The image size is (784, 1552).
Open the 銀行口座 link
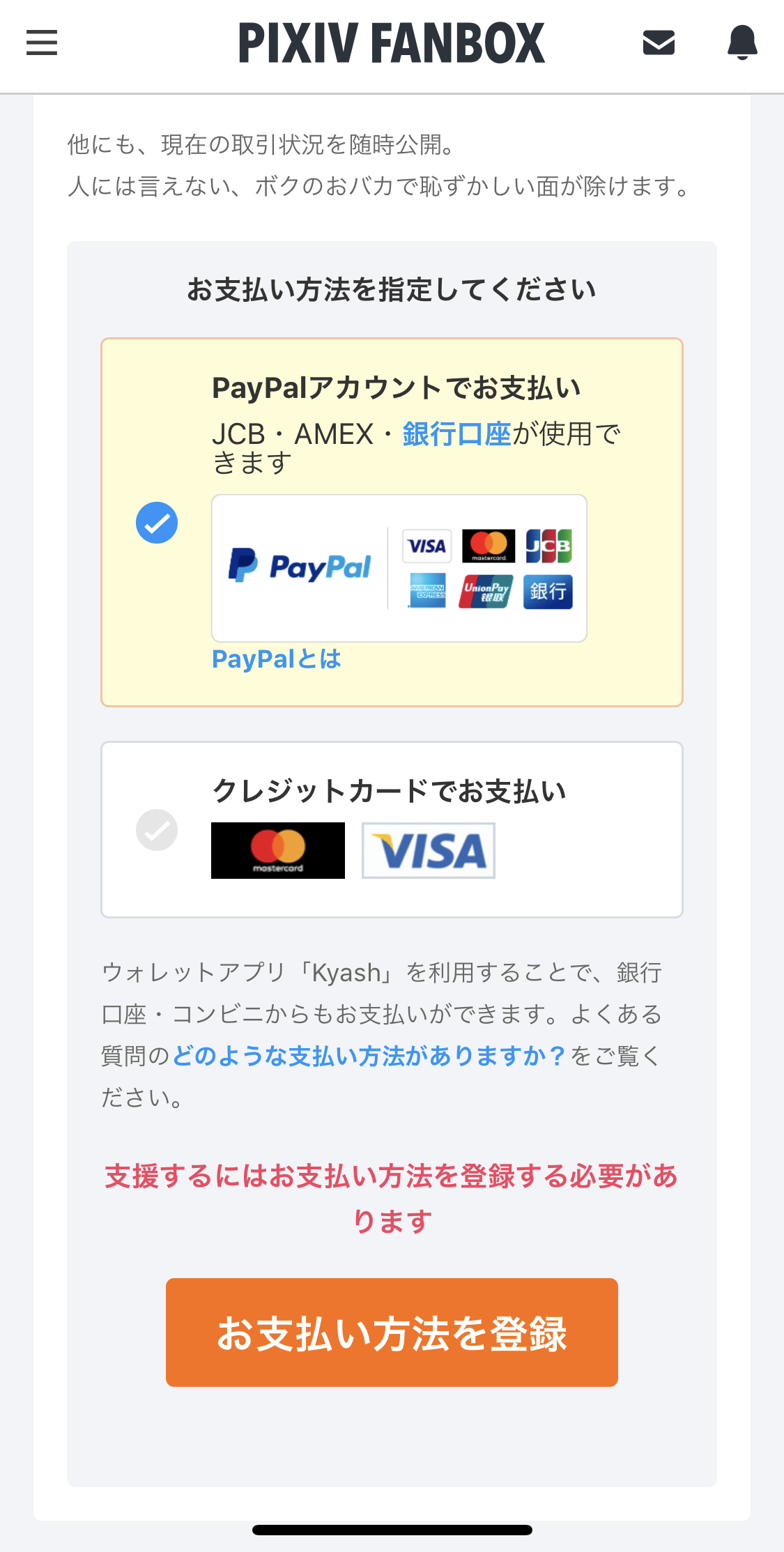click(x=456, y=434)
